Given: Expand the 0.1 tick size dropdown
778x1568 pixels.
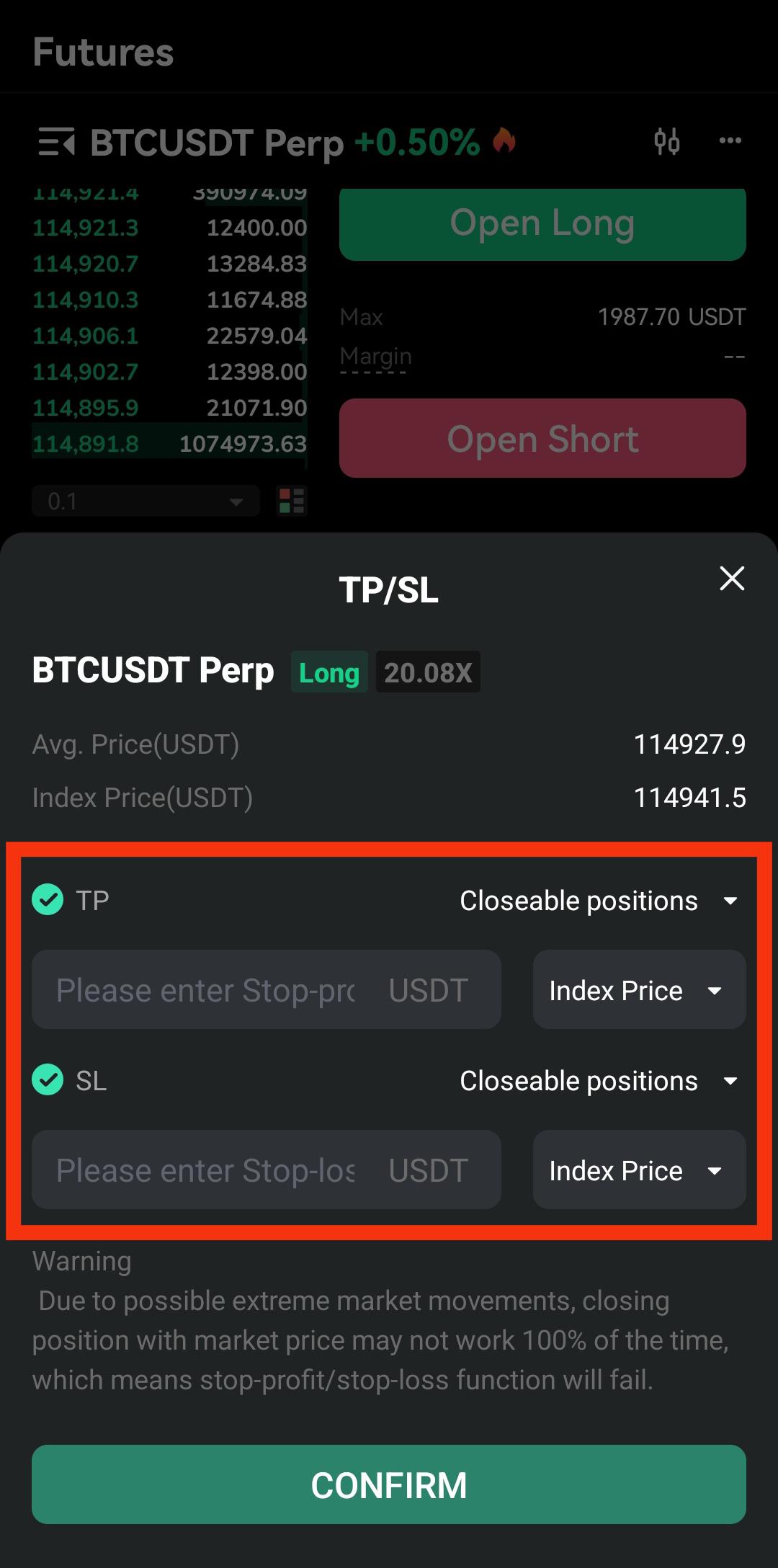Looking at the screenshot, I should pos(144,501).
